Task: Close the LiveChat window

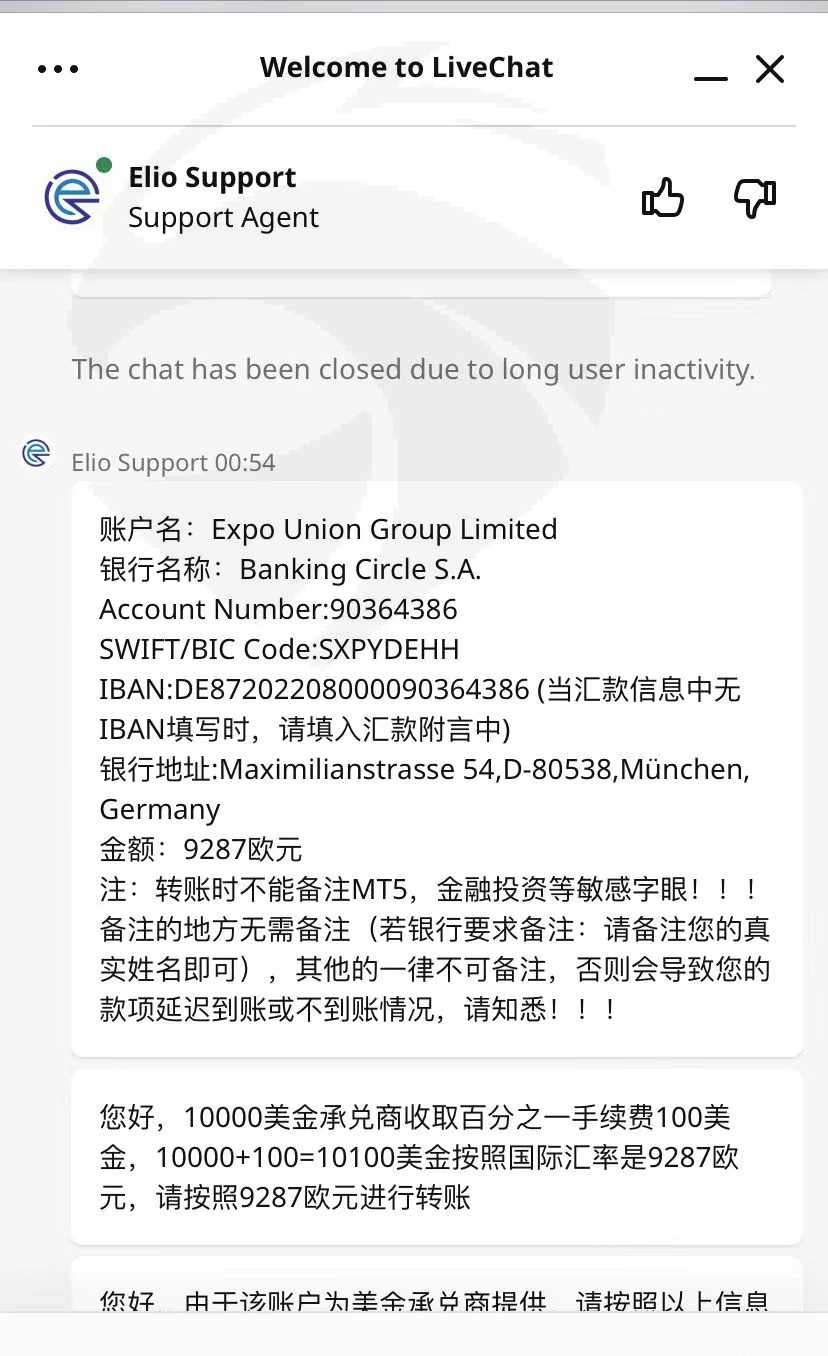Action: tap(770, 69)
